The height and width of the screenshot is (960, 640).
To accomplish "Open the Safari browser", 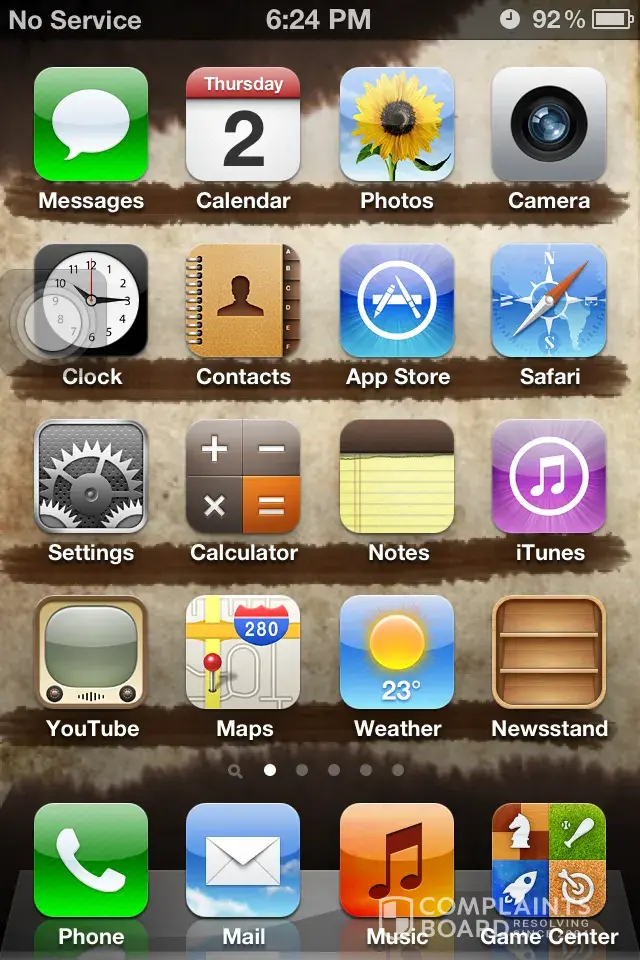I will 549,301.
